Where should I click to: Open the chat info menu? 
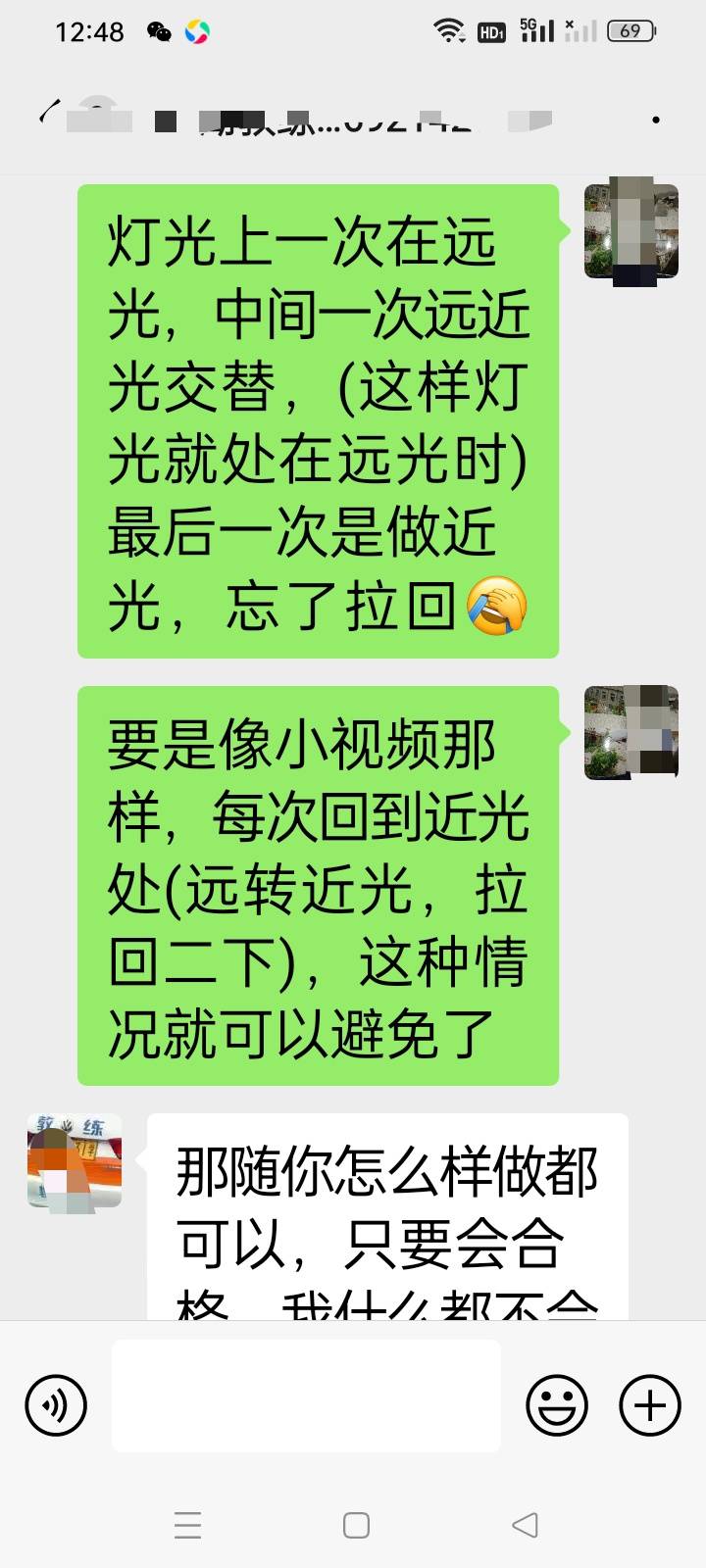point(655,120)
